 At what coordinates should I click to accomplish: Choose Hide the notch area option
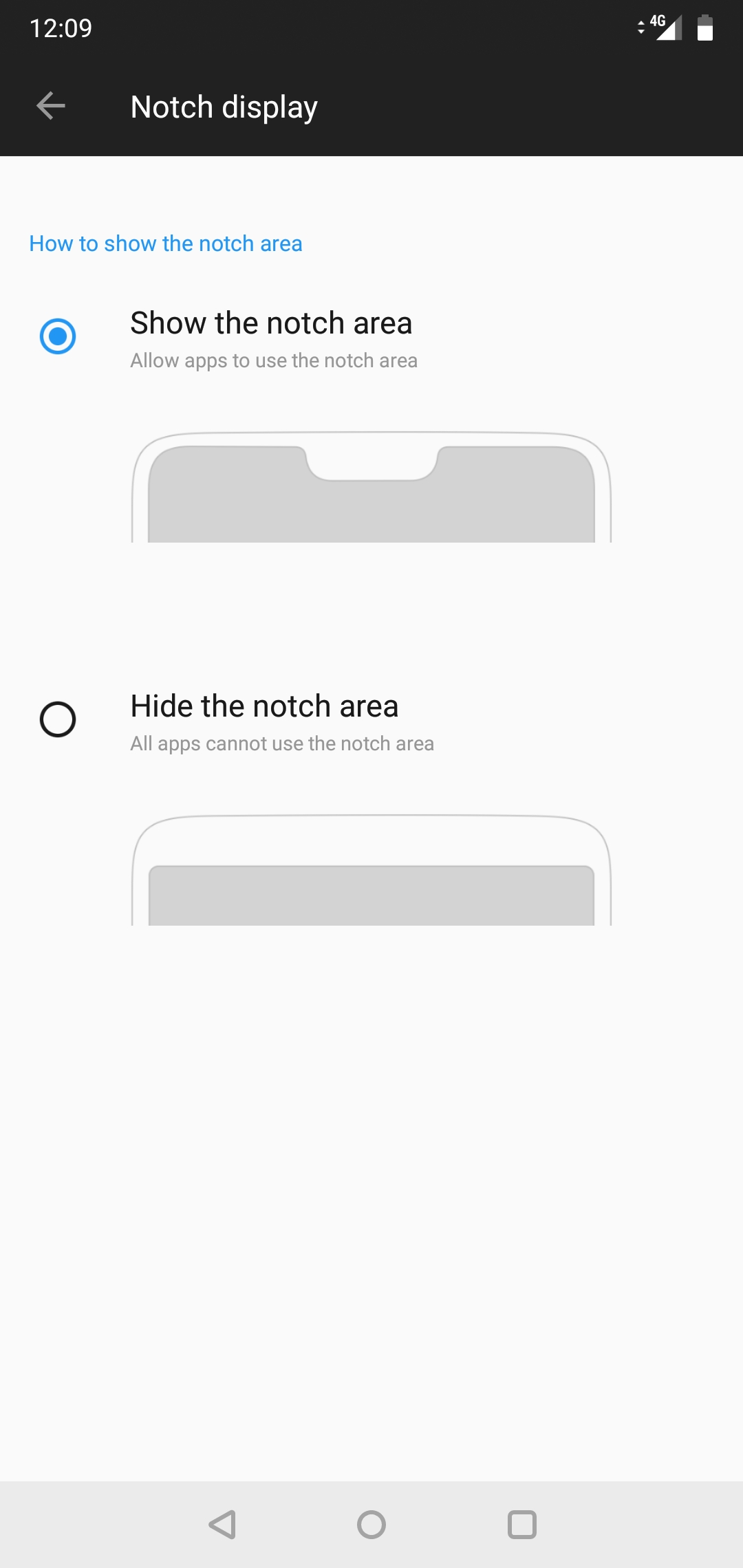pyautogui.click(x=58, y=719)
